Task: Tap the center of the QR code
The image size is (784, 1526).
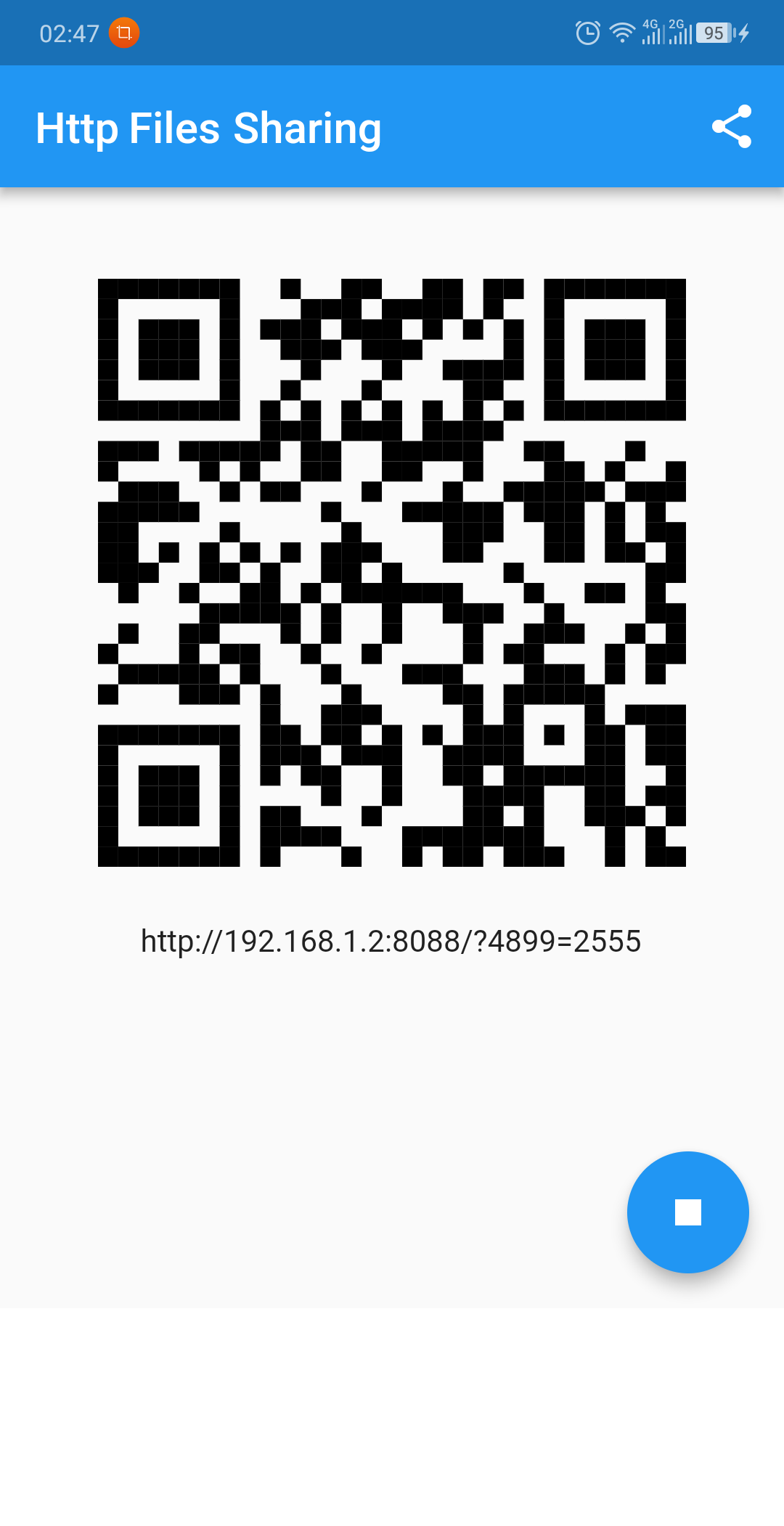Action: [392, 572]
